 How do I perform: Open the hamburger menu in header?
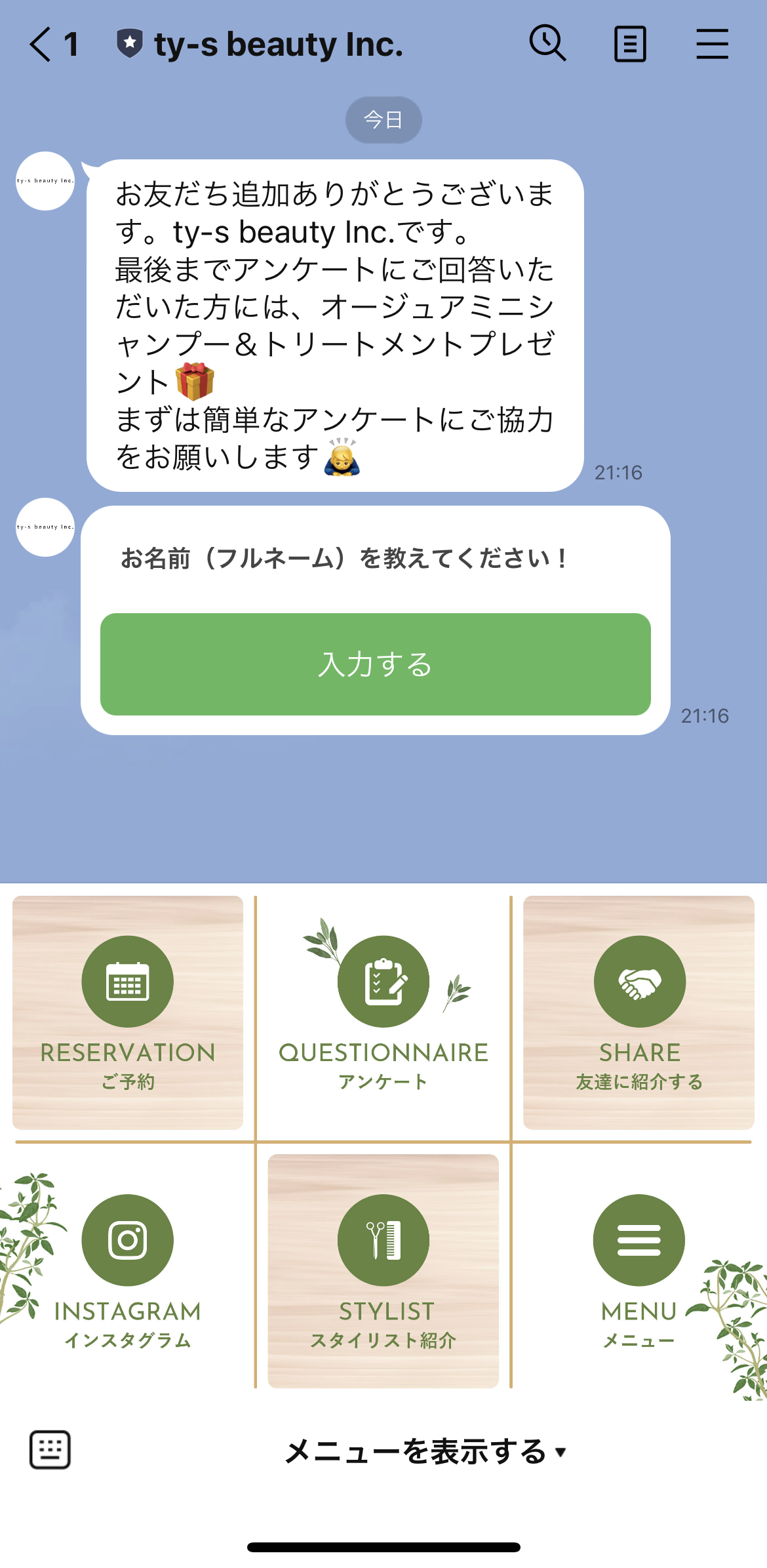pos(712,44)
